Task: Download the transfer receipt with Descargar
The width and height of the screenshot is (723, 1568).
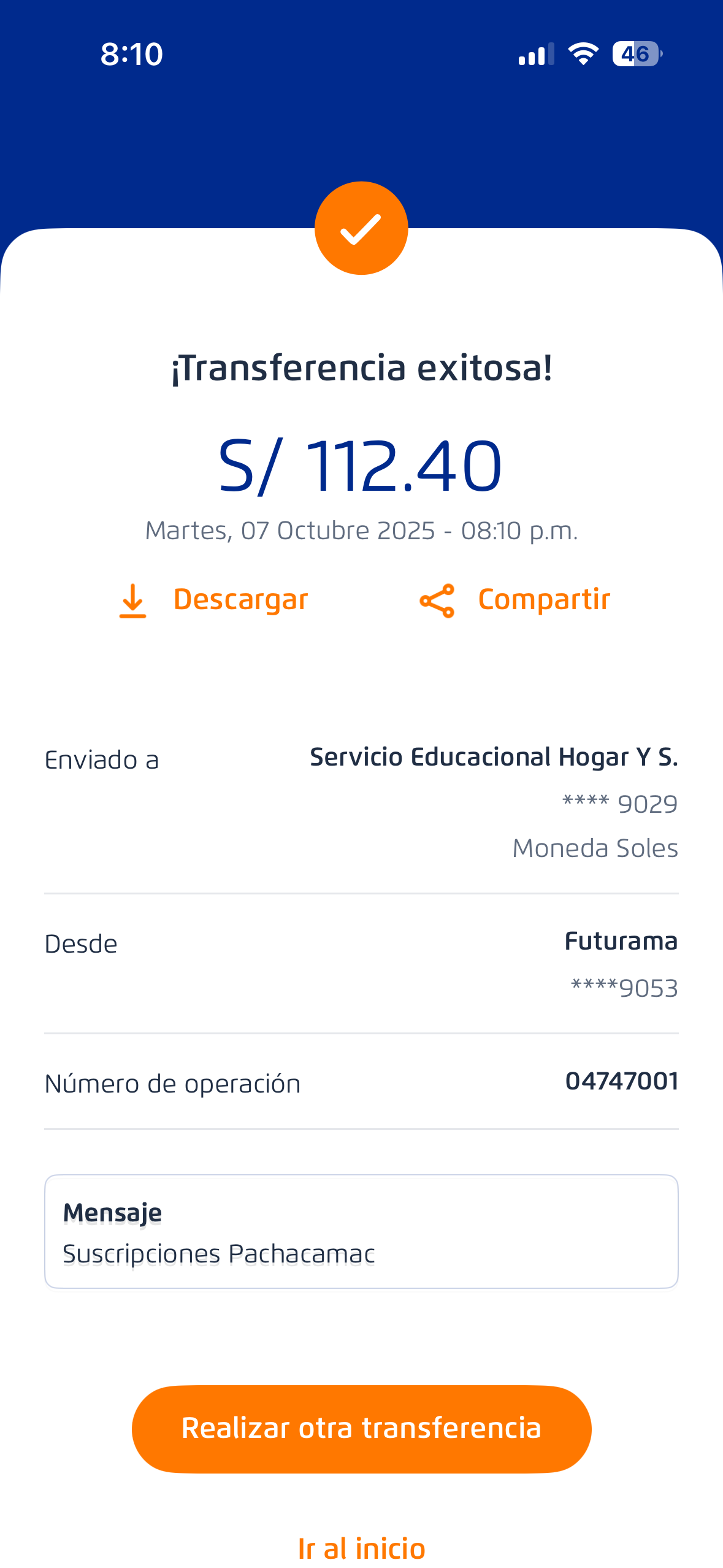Action: click(x=214, y=600)
